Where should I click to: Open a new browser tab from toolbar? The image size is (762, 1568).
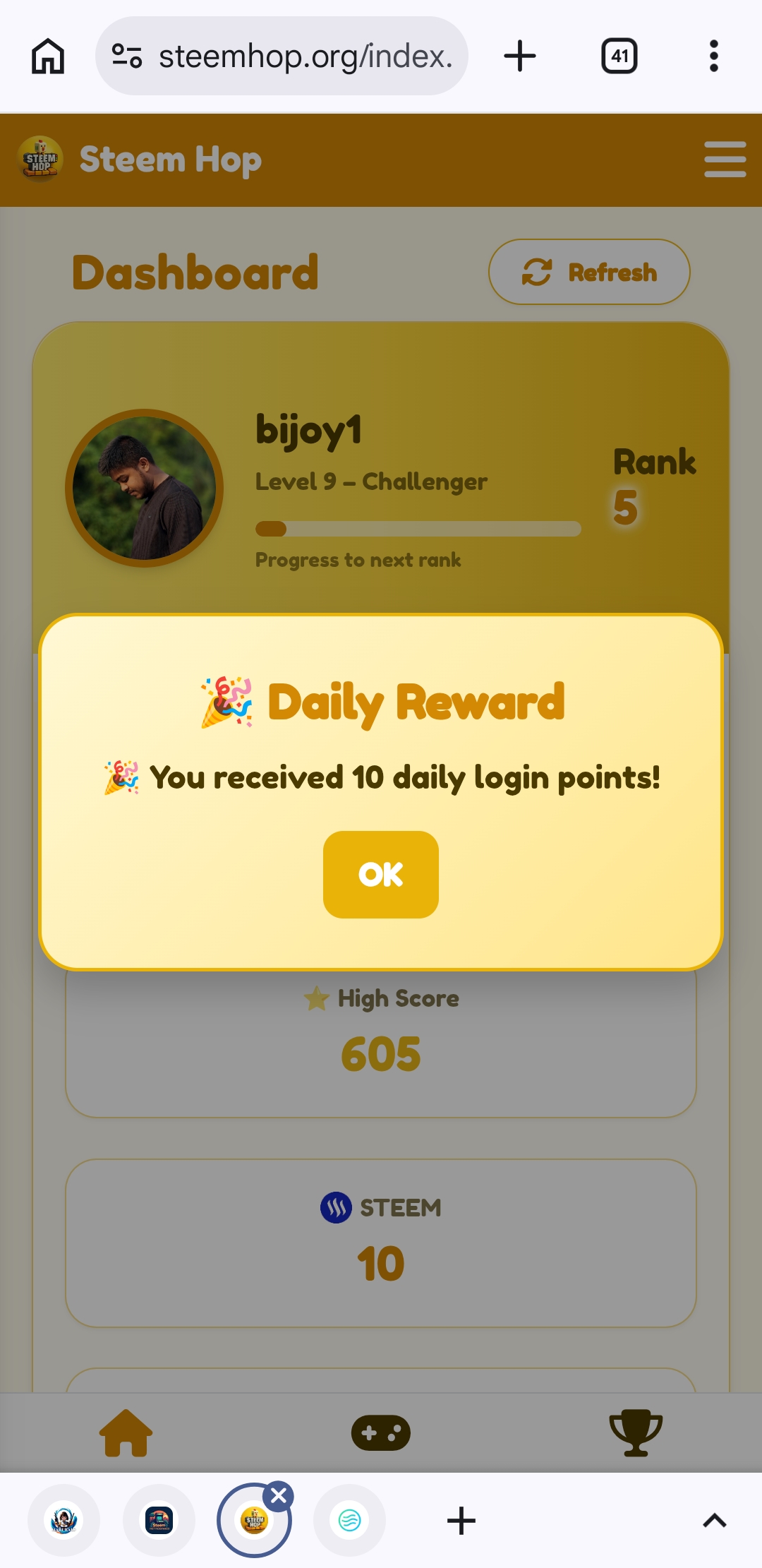520,56
